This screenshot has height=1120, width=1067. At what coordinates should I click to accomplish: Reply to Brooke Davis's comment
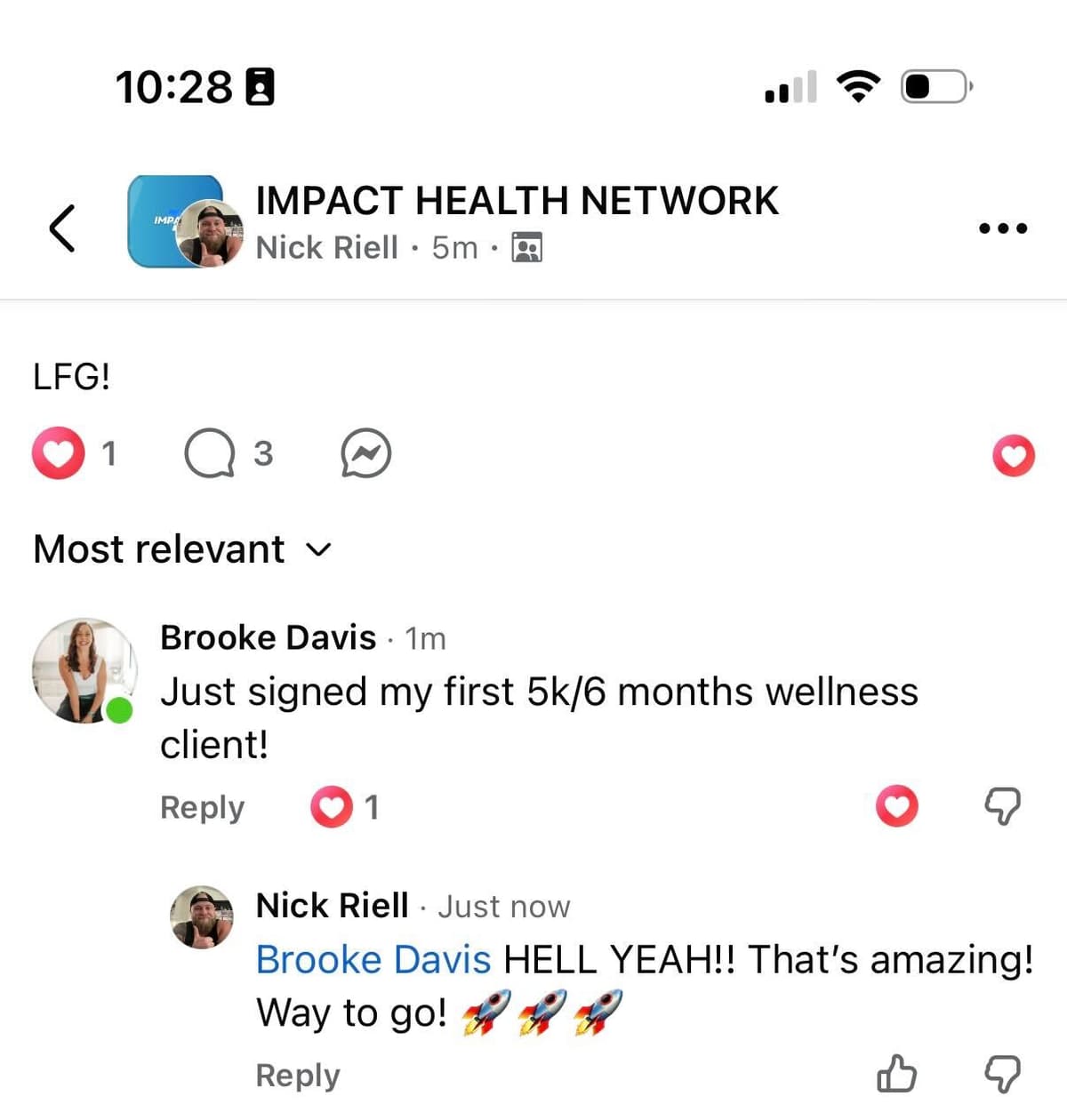(202, 807)
